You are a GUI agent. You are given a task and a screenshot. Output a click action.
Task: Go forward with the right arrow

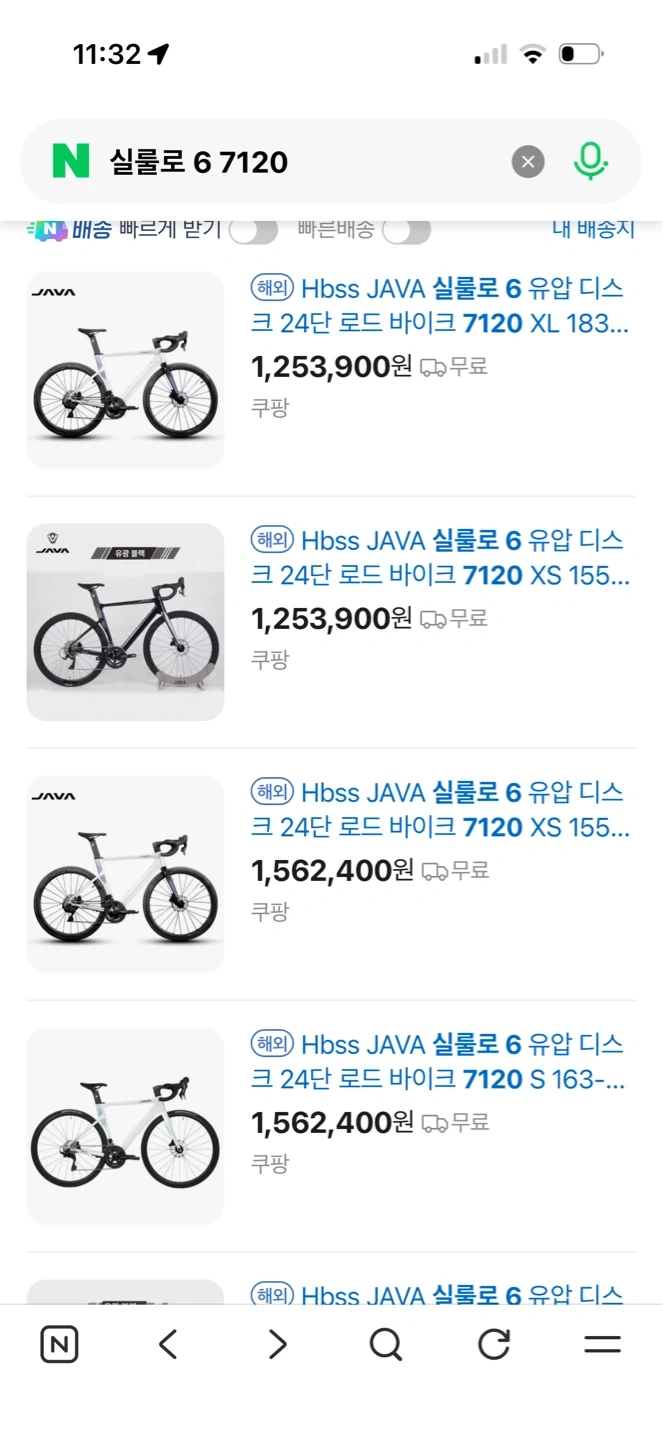[277, 1345]
